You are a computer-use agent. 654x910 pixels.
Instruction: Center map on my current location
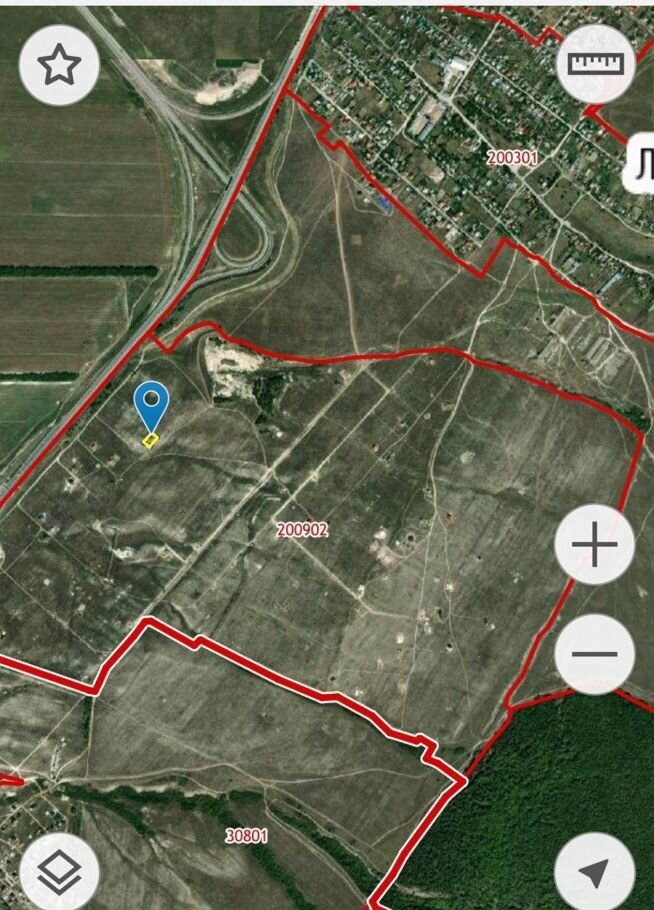[595, 872]
